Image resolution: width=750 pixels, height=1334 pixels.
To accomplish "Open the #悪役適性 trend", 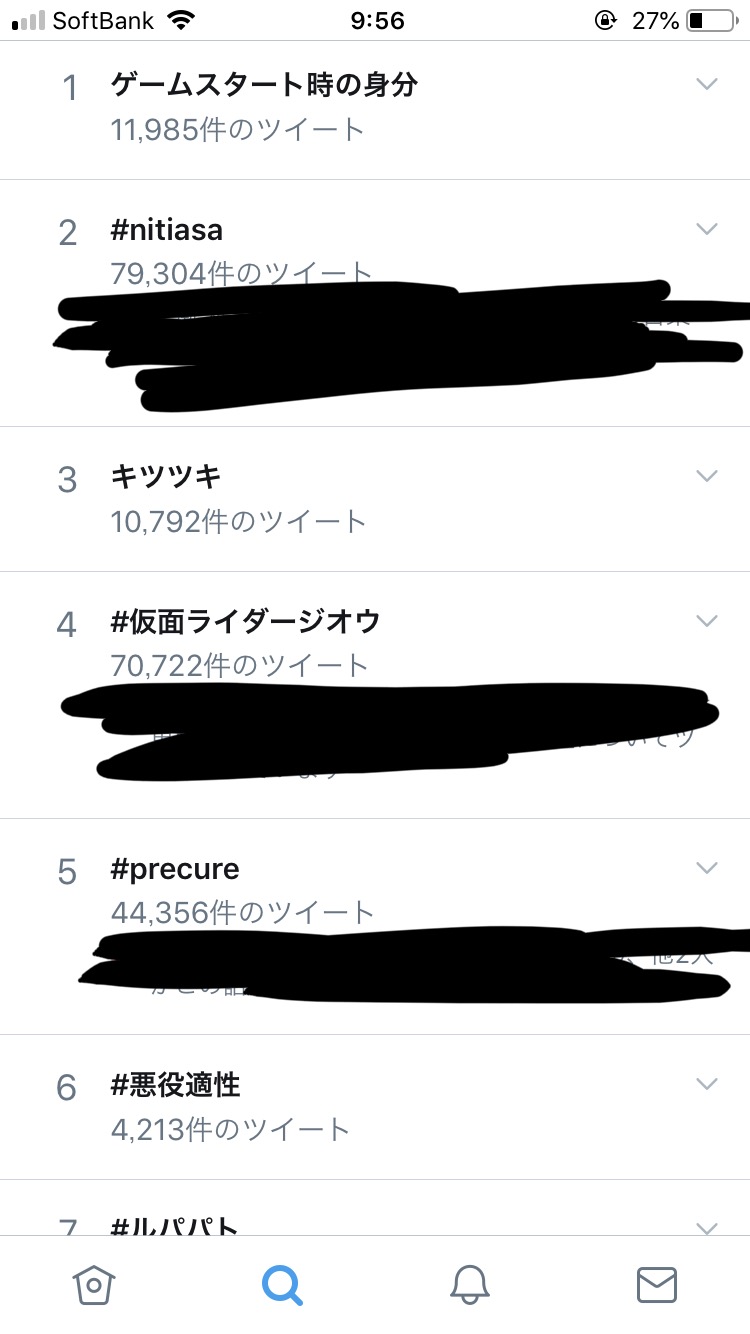I will (x=176, y=1085).
